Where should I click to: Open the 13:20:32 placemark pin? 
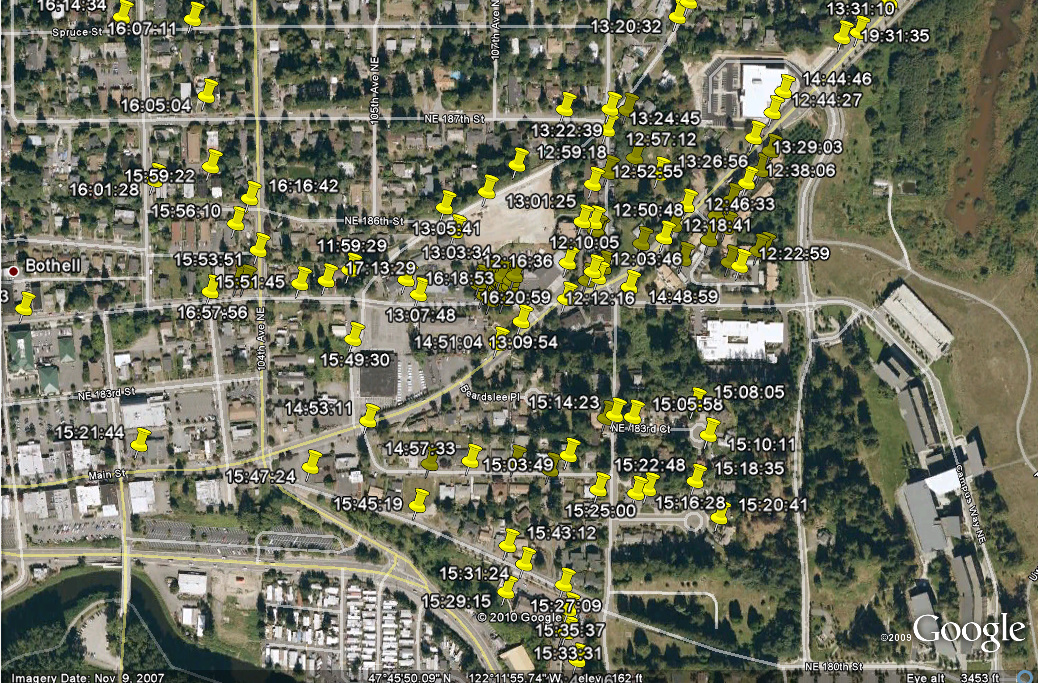(681, 12)
